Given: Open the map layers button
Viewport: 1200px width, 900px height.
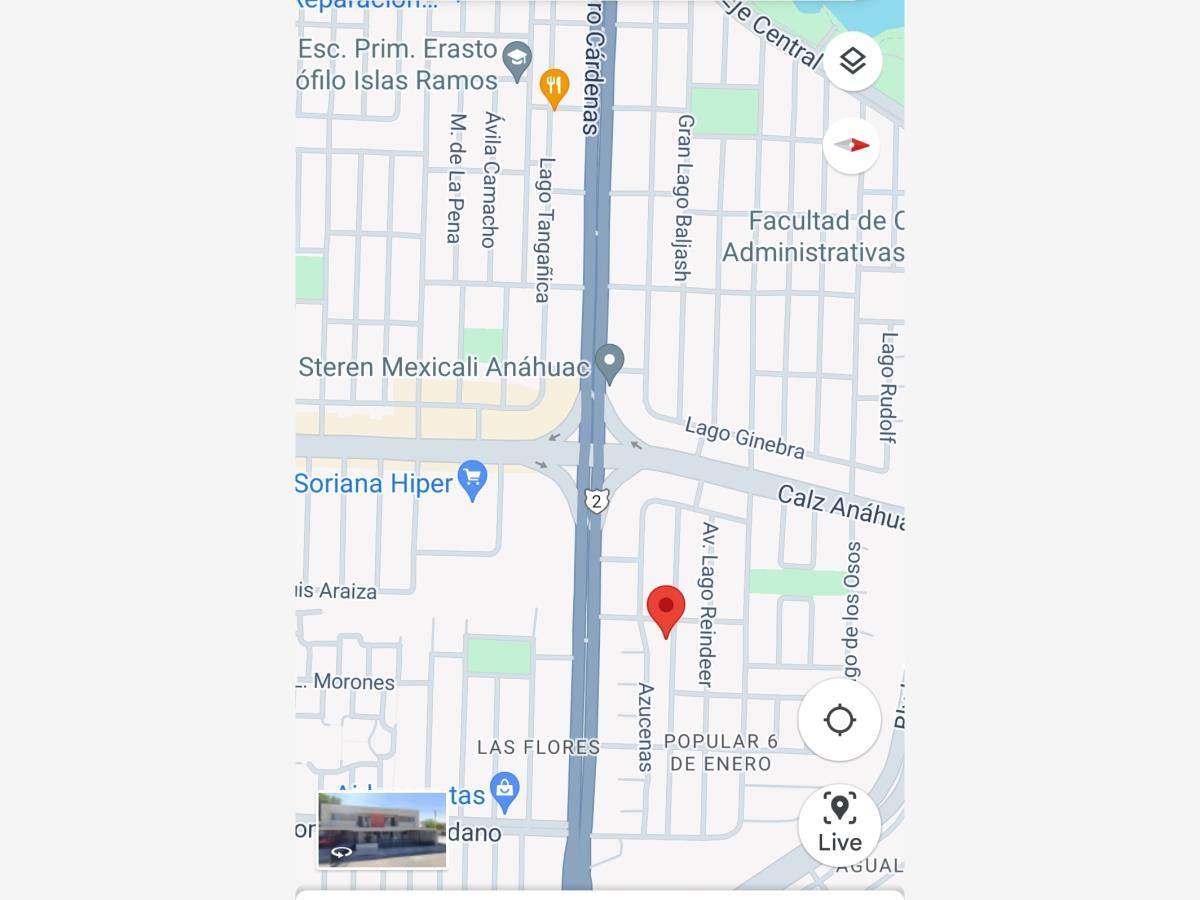Looking at the screenshot, I should pyautogui.click(x=852, y=62).
